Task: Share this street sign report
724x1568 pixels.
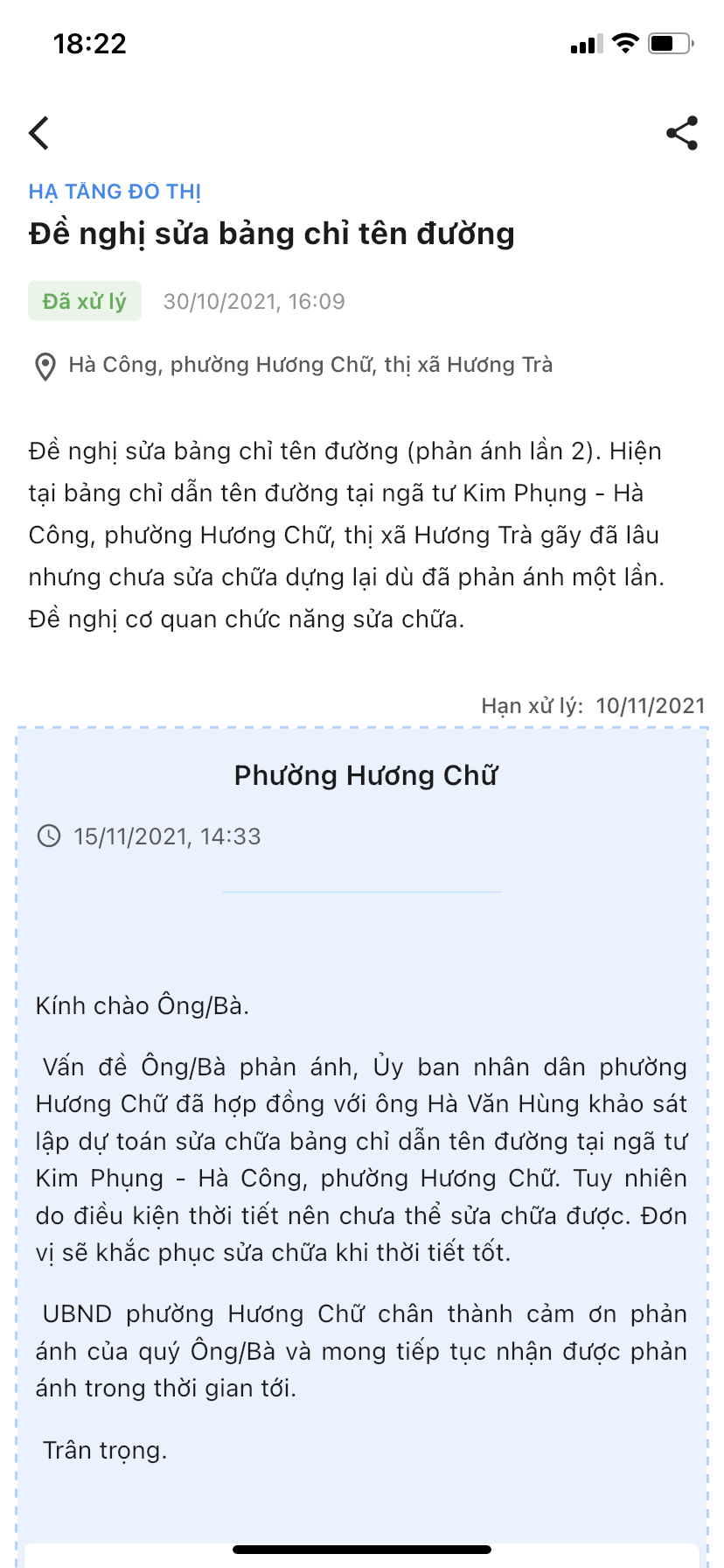Action: tap(682, 133)
